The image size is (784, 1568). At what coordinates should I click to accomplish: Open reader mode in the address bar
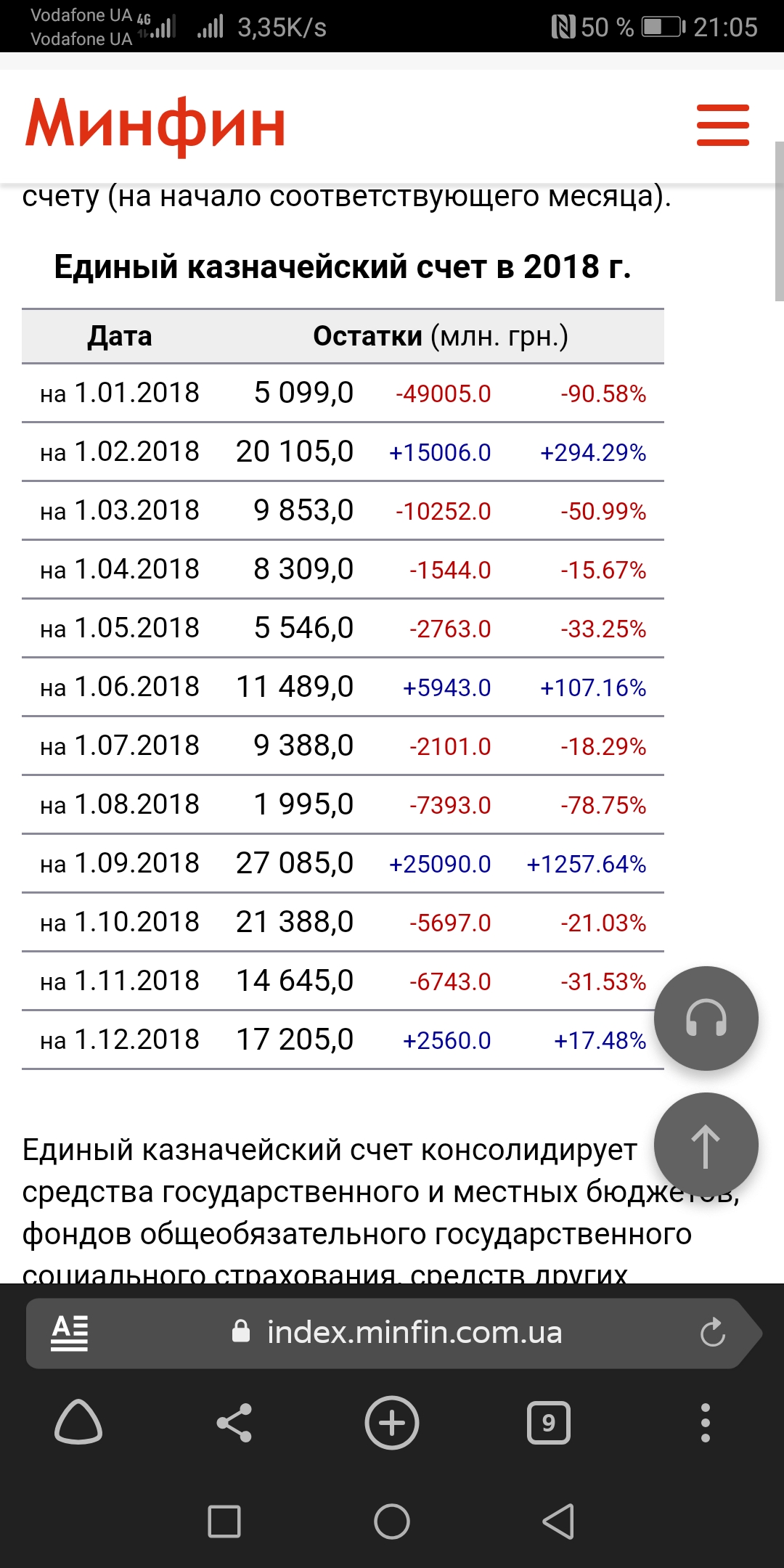pyautogui.click(x=70, y=1333)
